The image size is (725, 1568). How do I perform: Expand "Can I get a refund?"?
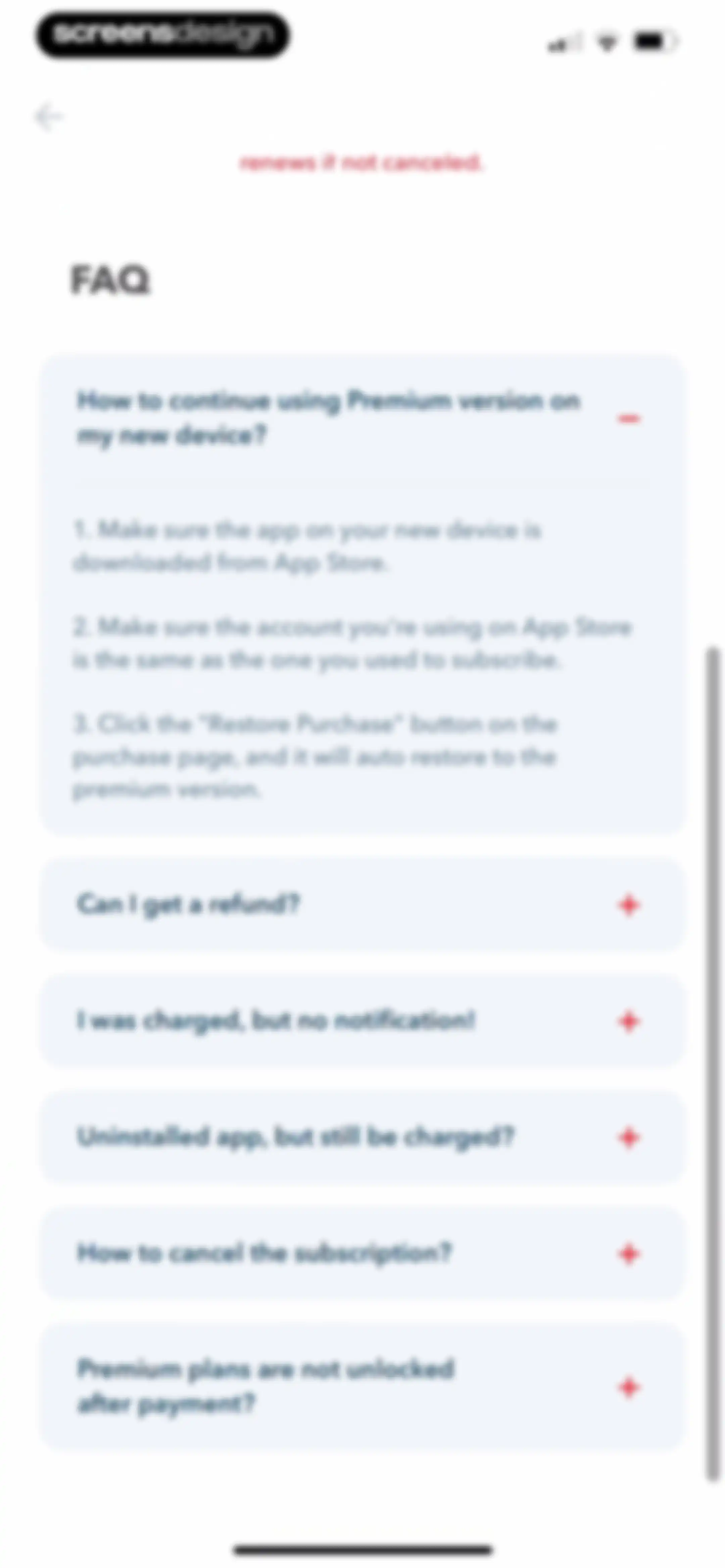click(x=361, y=904)
